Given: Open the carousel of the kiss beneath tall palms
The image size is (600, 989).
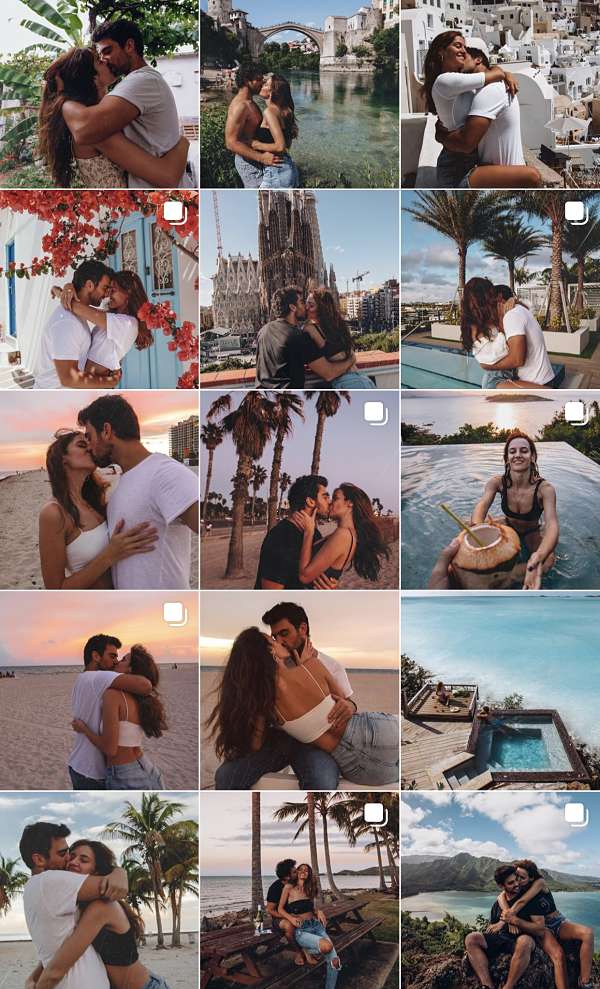Looking at the screenshot, I should click(x=299, y=490).
